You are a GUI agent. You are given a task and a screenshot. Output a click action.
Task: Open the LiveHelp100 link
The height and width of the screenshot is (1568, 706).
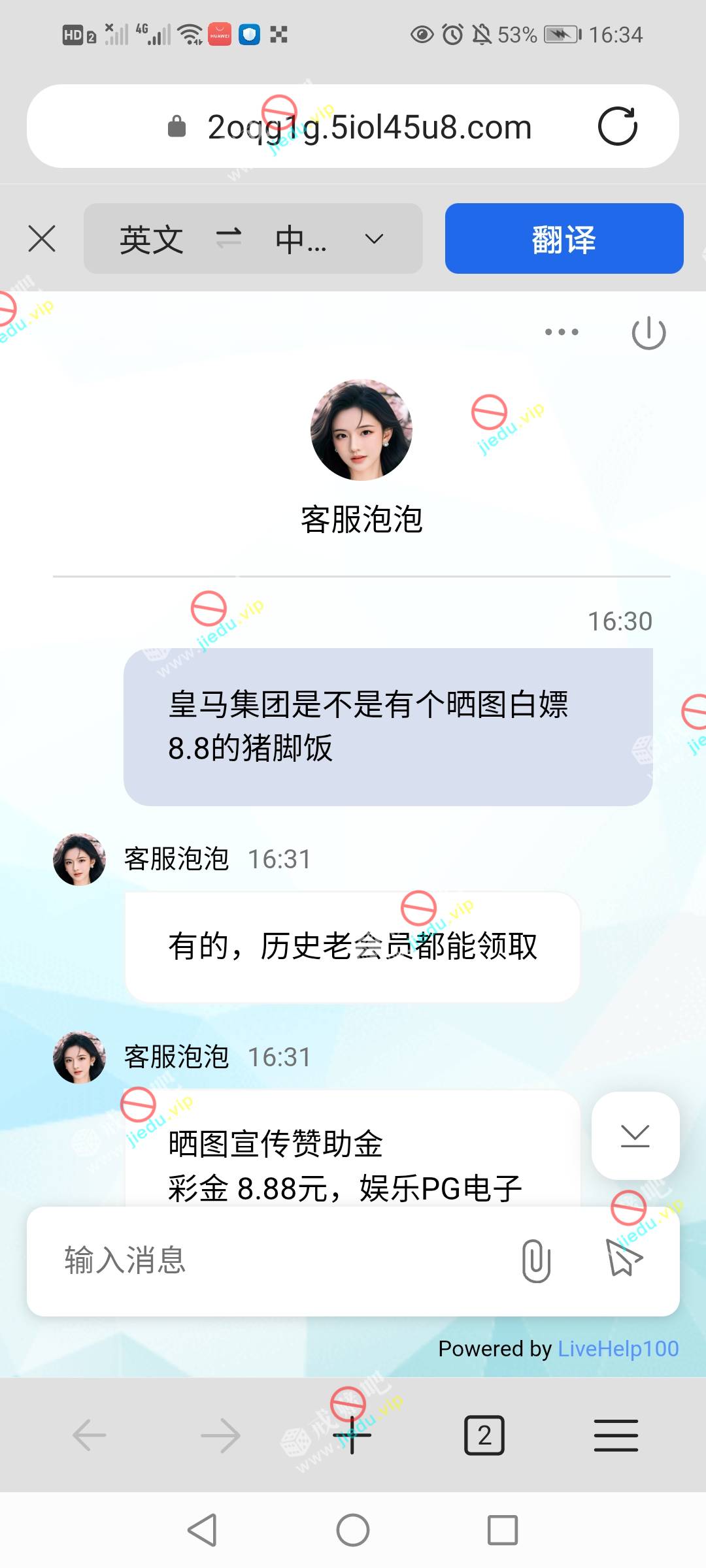point(618,1348)
